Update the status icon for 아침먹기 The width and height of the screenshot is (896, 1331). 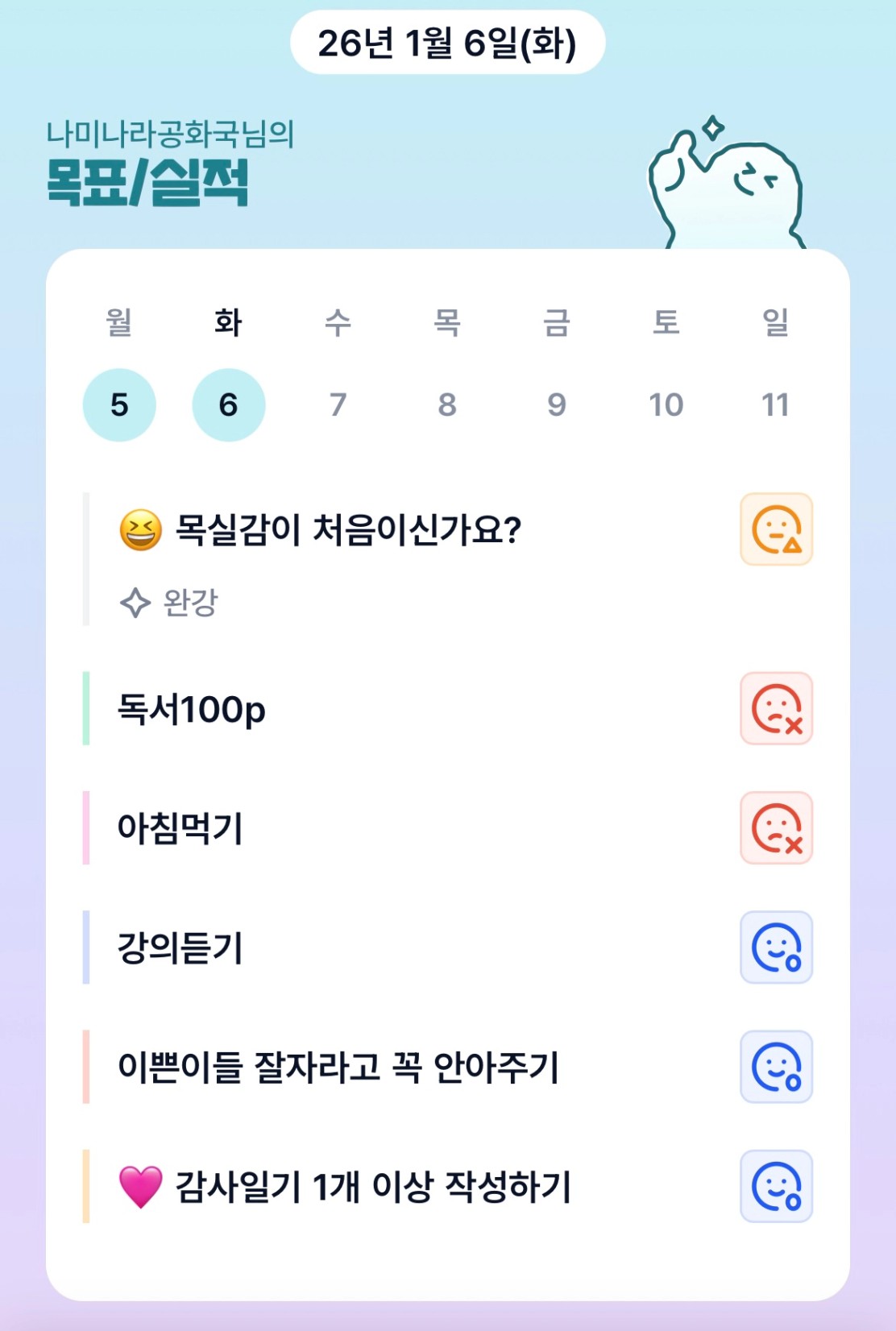776,828
